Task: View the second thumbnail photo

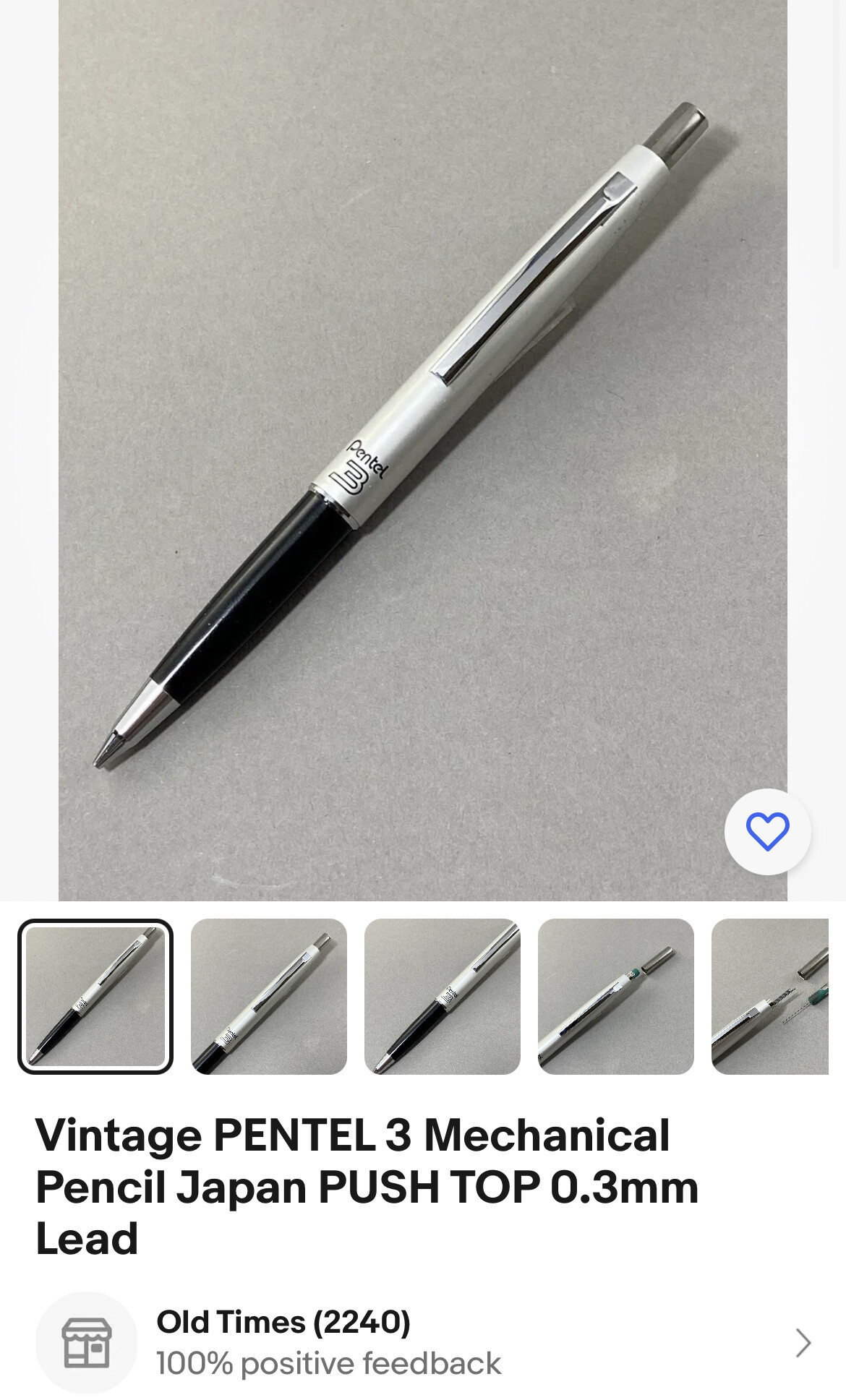Action: pos(269,997)
